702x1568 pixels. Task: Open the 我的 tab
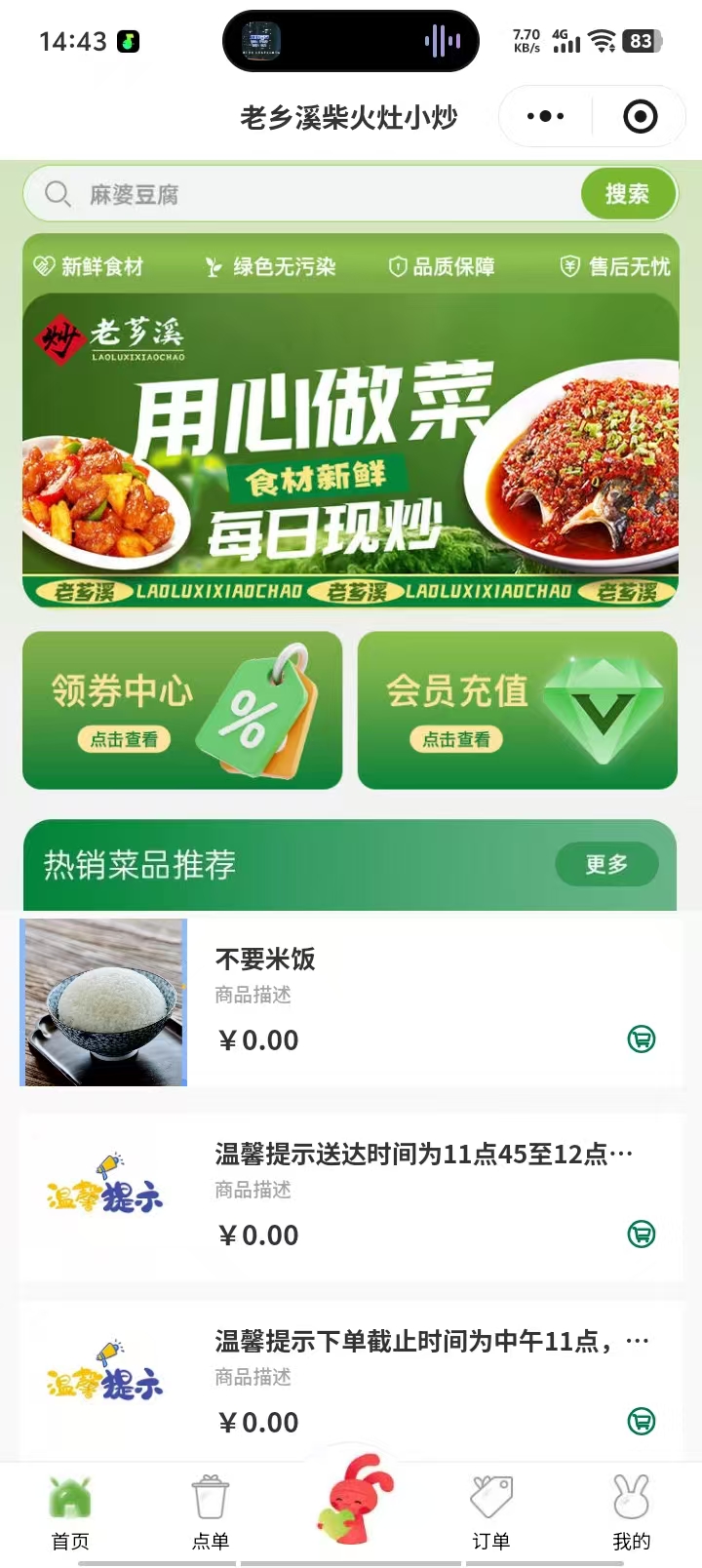point(631,1511)
